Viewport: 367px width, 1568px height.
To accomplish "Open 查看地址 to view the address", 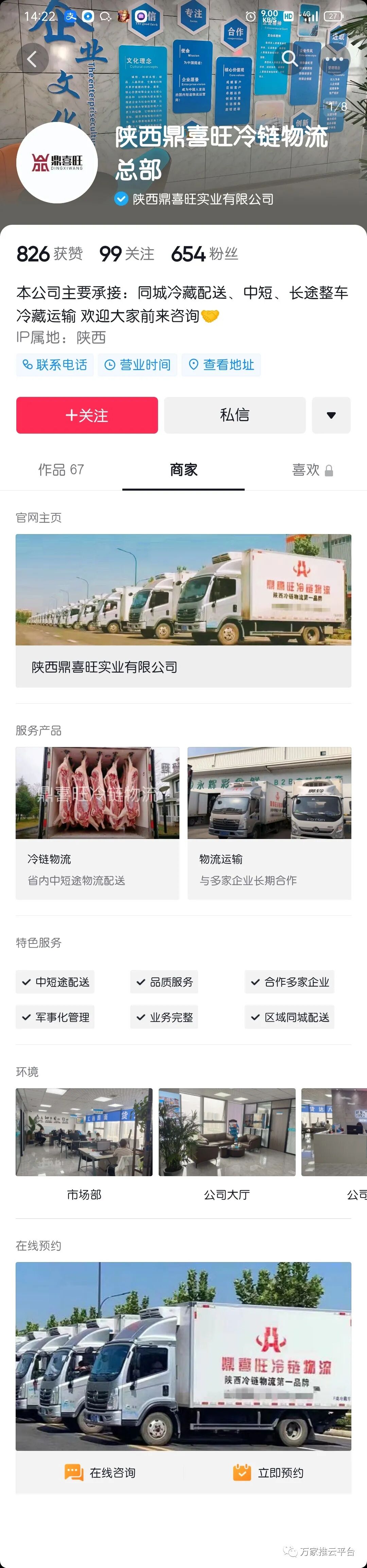I will point(221,365).
